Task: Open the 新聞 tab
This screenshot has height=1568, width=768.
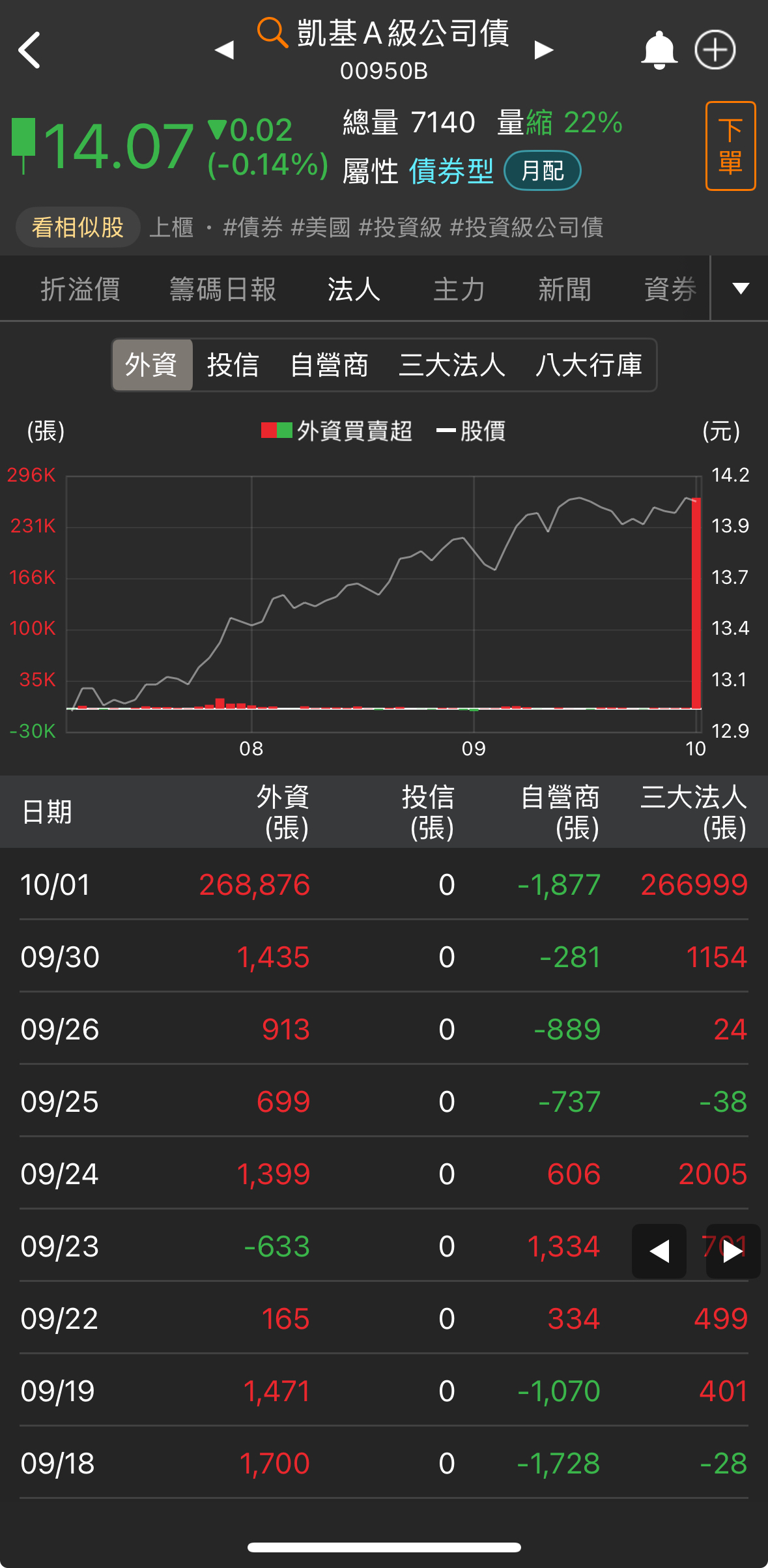Action: click(x=565, y=289)
